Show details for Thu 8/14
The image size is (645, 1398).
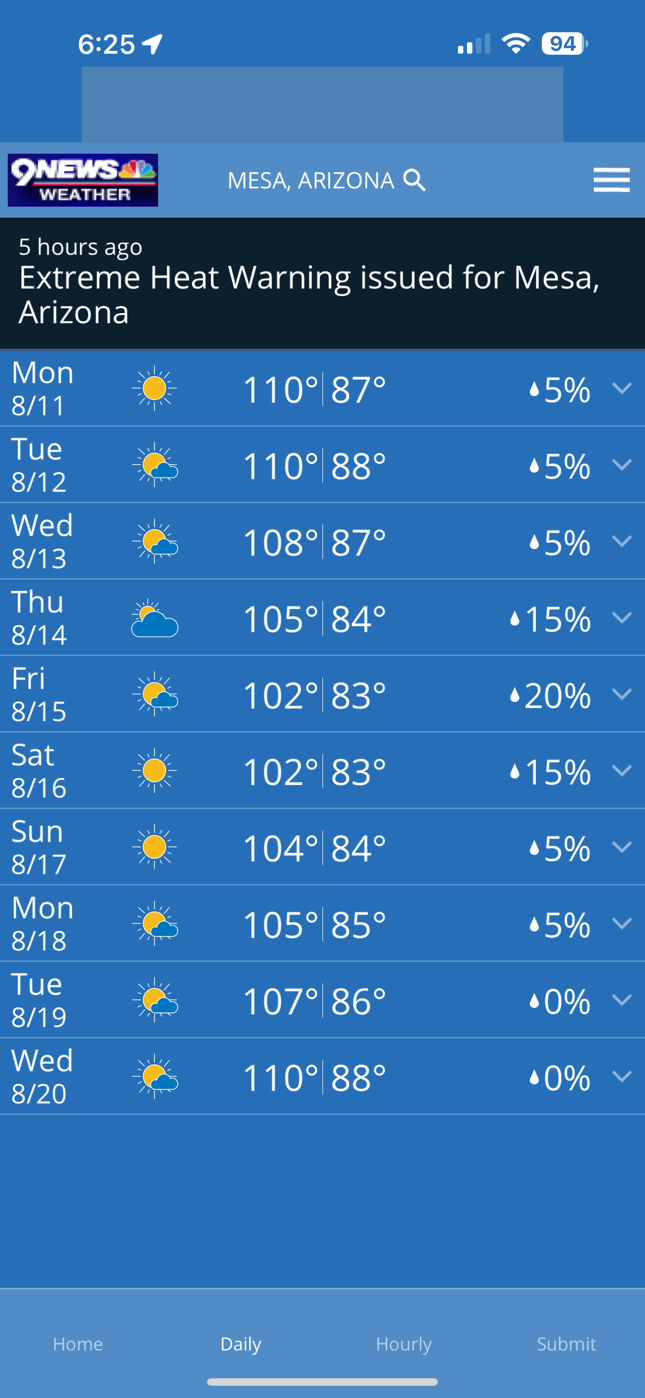click(622, 618)
